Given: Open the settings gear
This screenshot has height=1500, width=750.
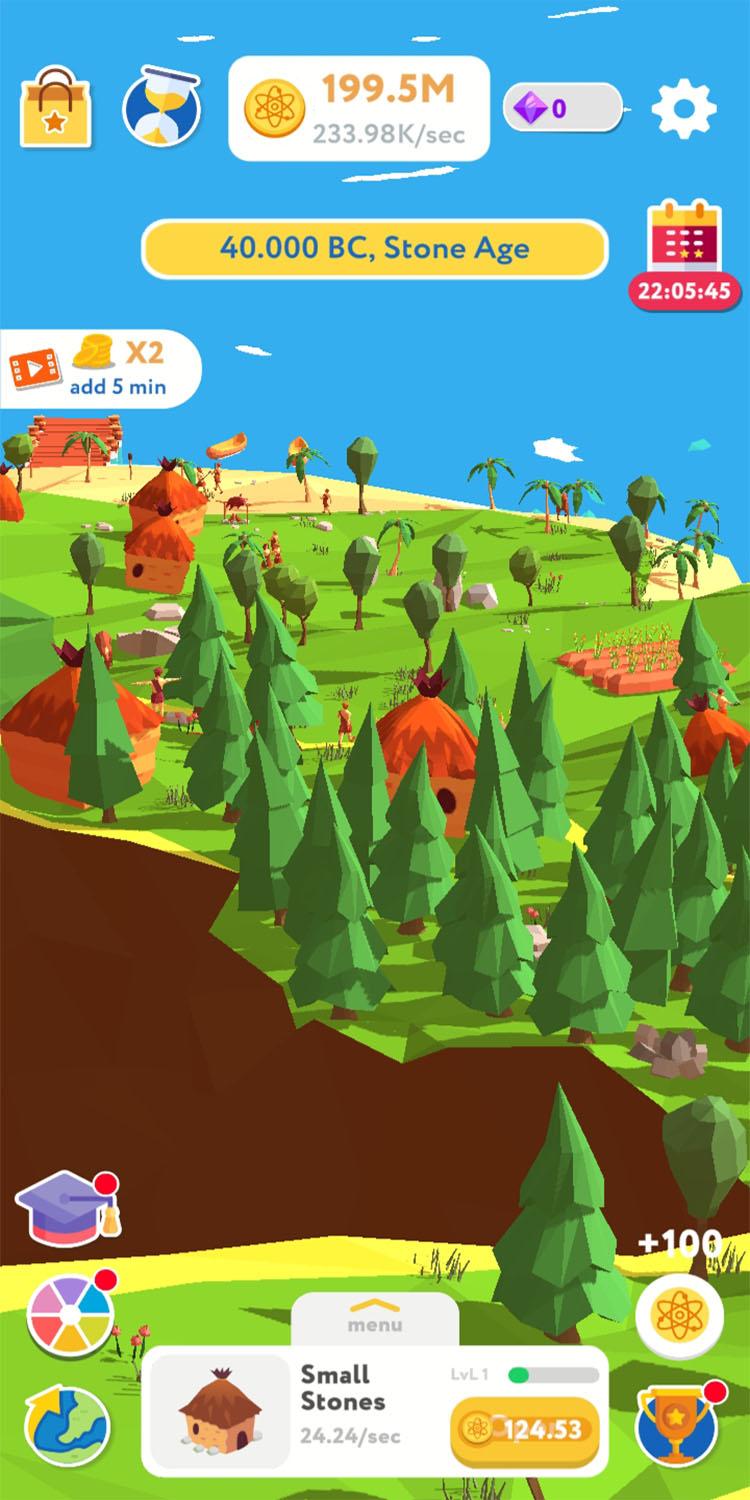Looking at the screenshot, I should coord(684,108).
